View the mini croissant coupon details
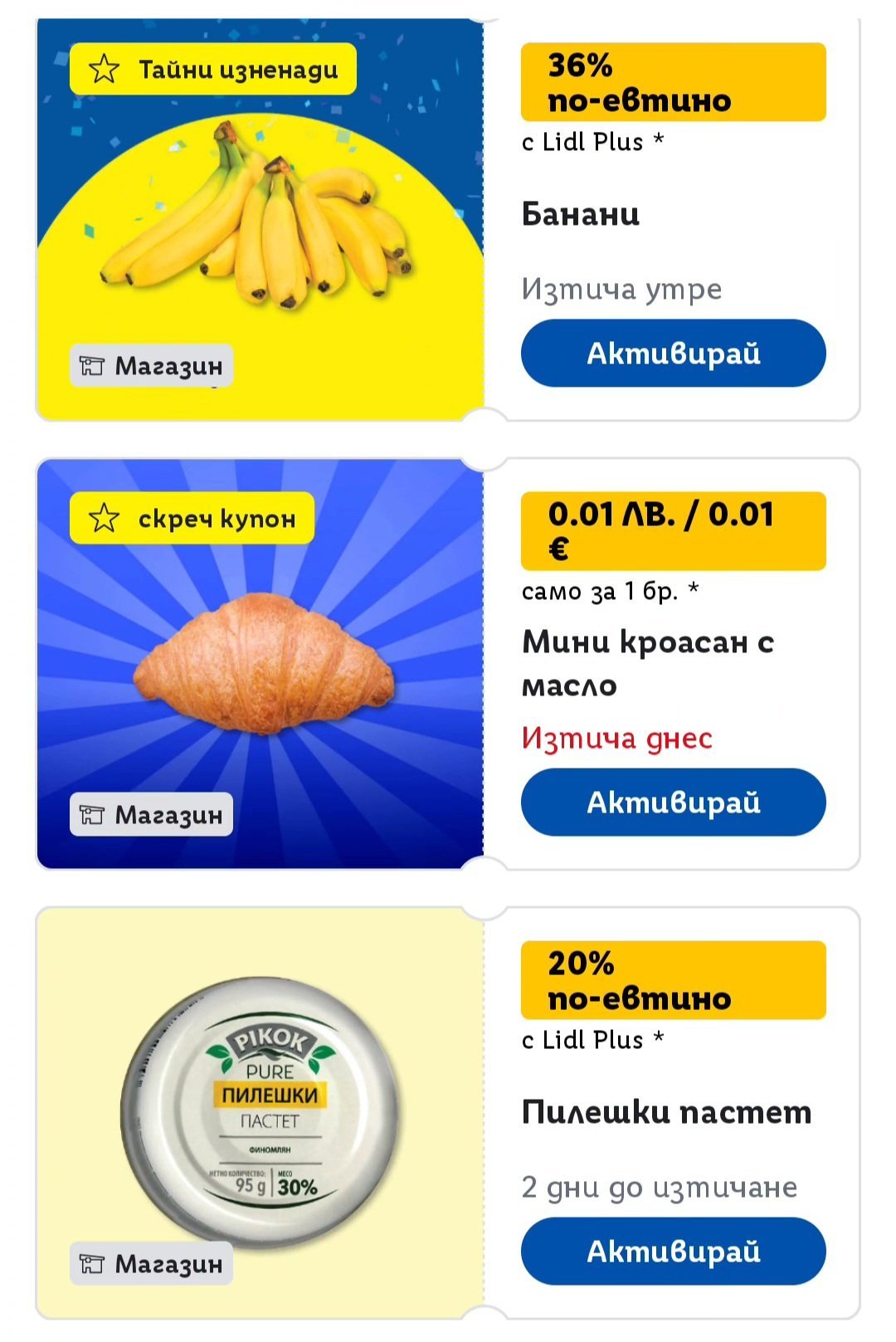The width and height of the screenshot is (896, 1342). [261, 664]
